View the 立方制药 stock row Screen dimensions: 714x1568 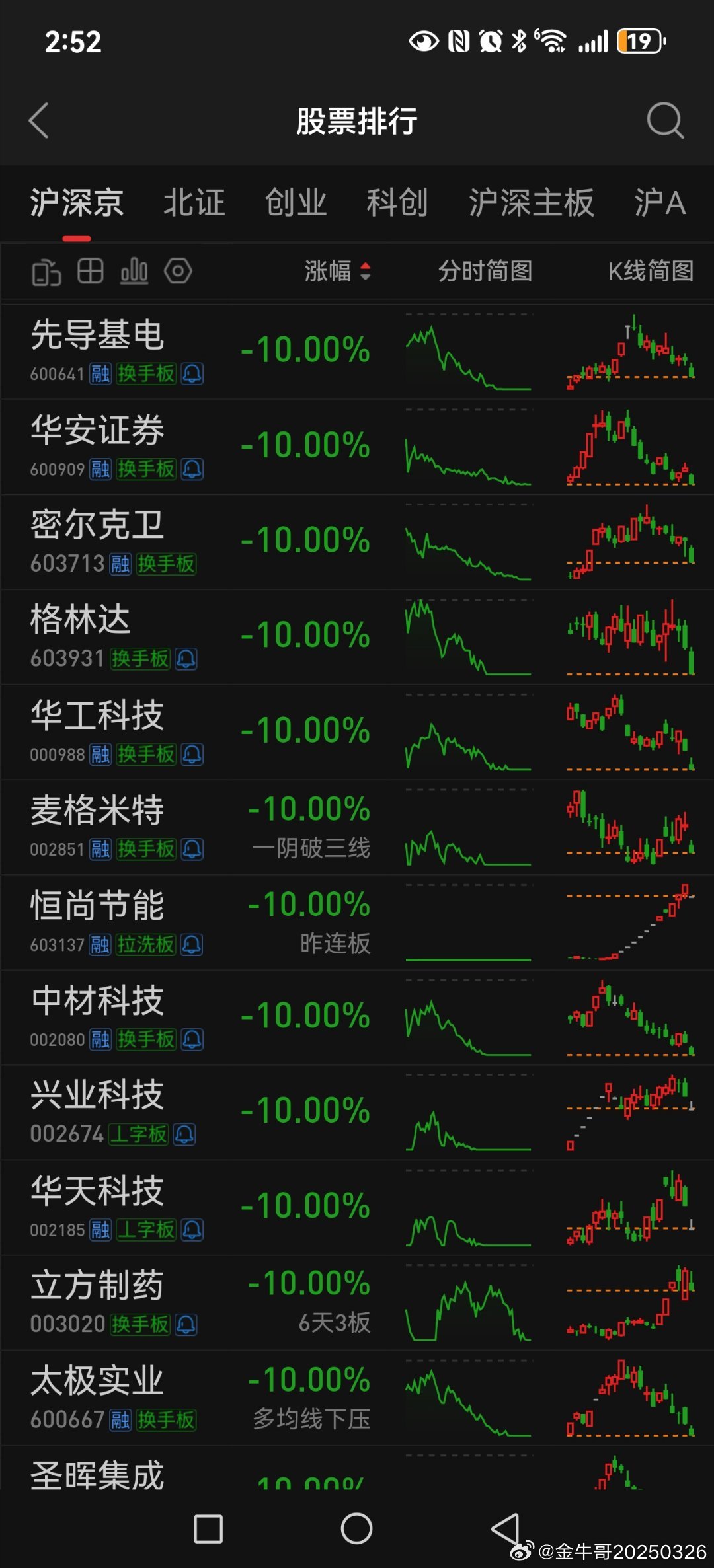click(357, 1302)
